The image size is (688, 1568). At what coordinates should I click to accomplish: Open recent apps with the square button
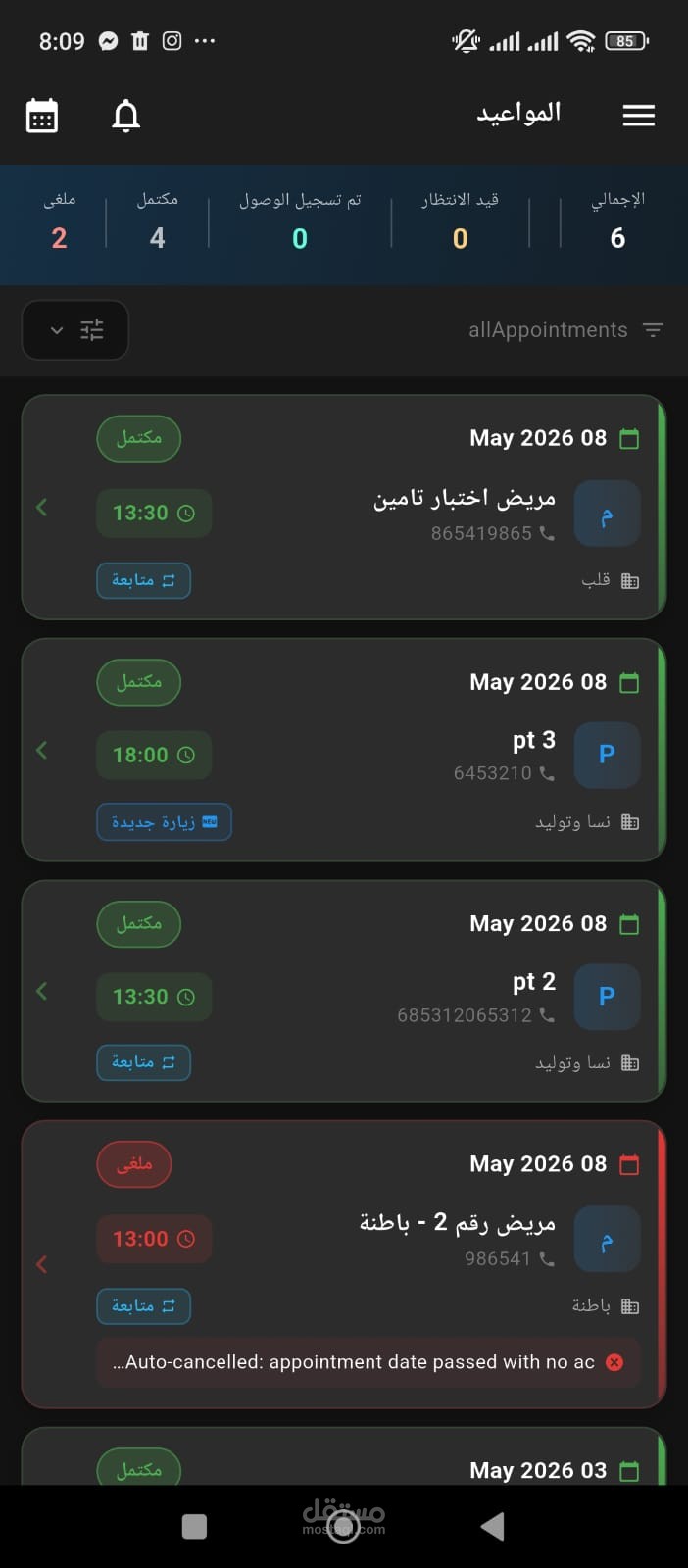(194, 1526)
